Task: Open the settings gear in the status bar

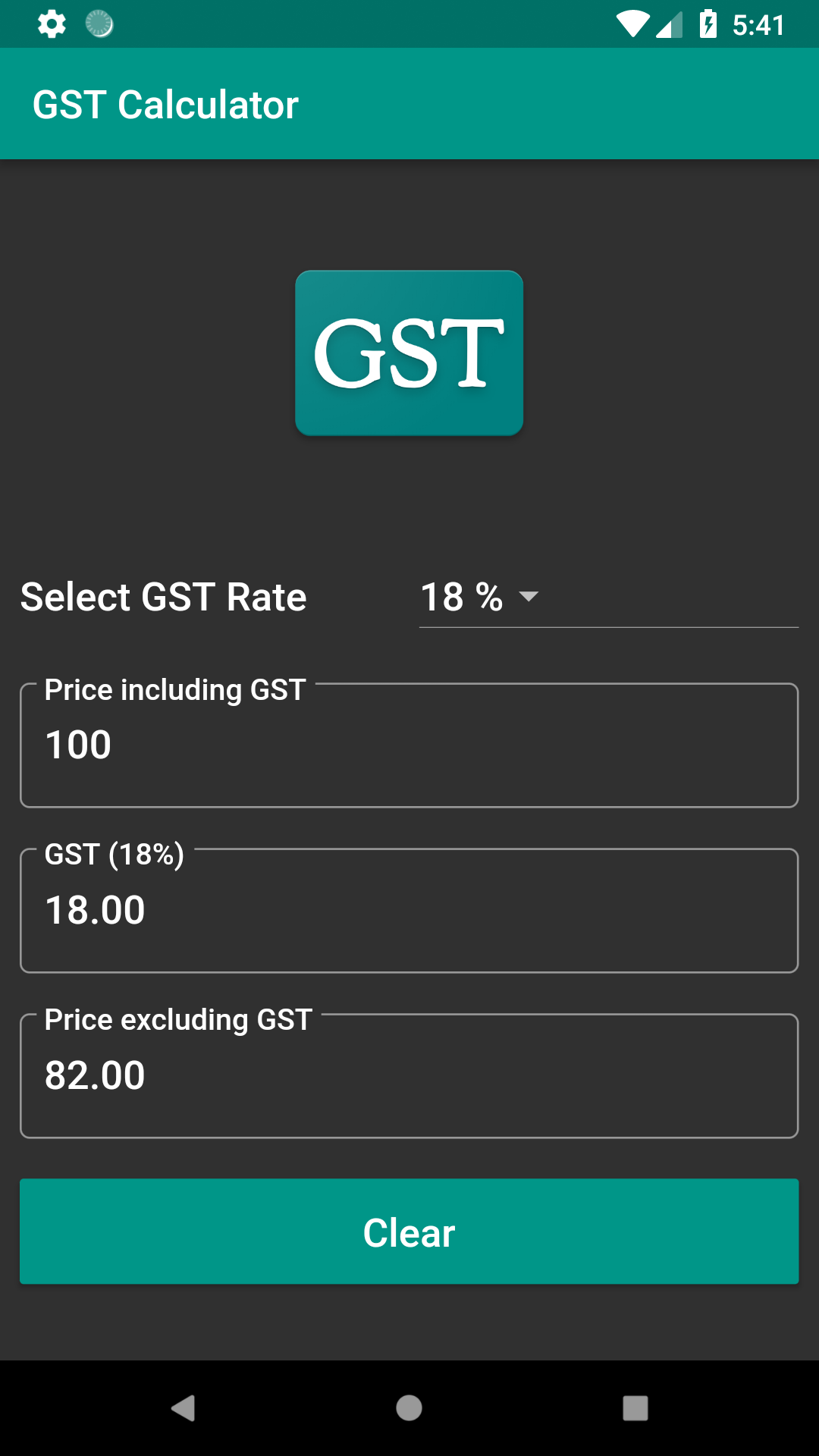Action: [51, 24]
